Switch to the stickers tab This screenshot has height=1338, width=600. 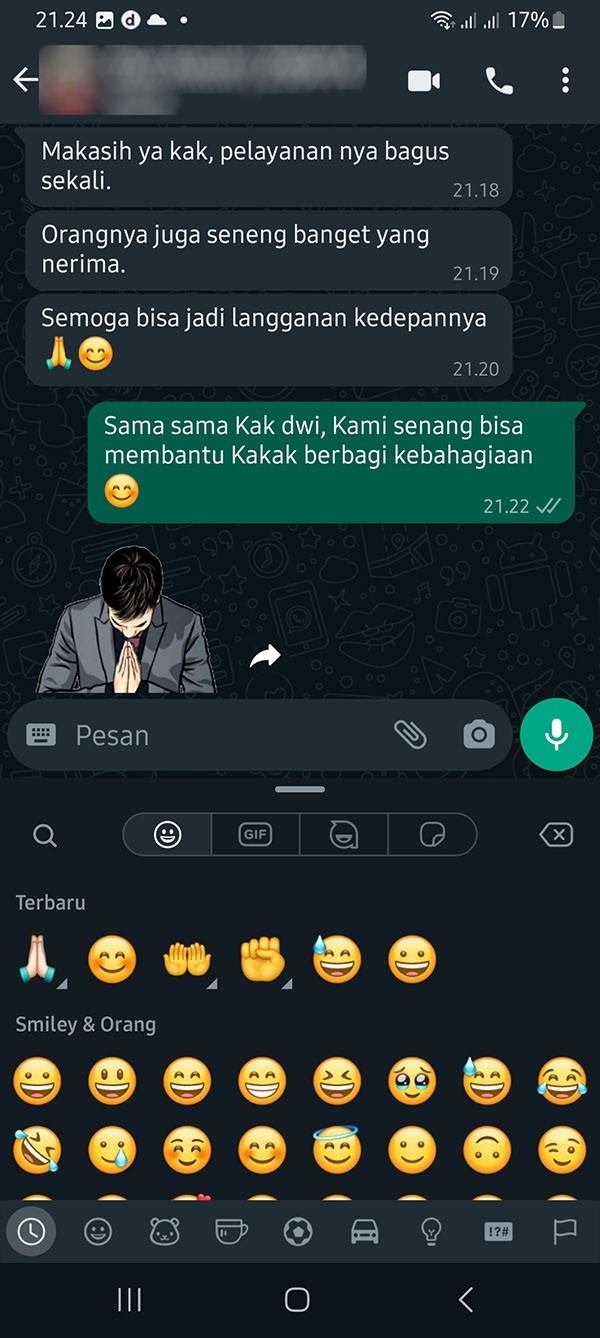point(432,835)
